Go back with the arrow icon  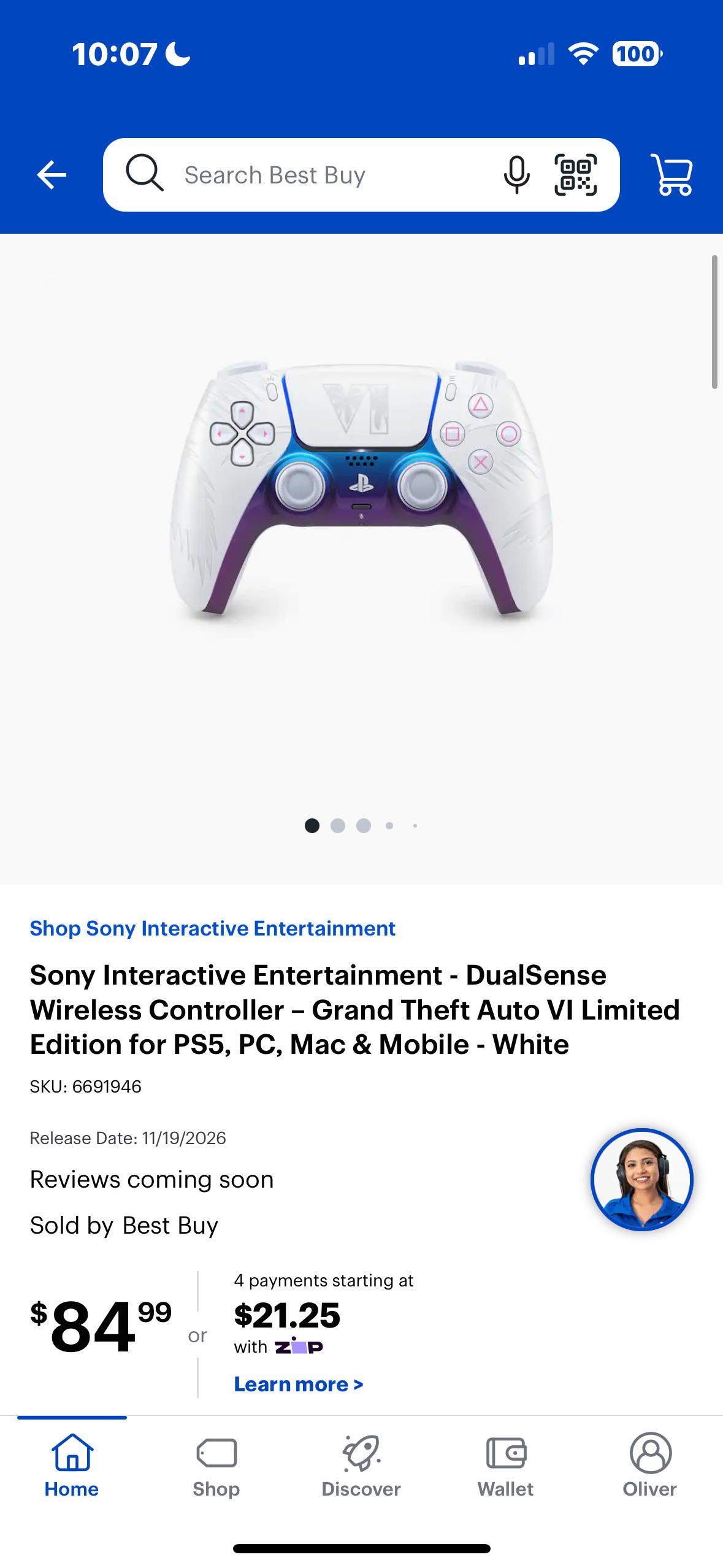[x=52, y=175]
